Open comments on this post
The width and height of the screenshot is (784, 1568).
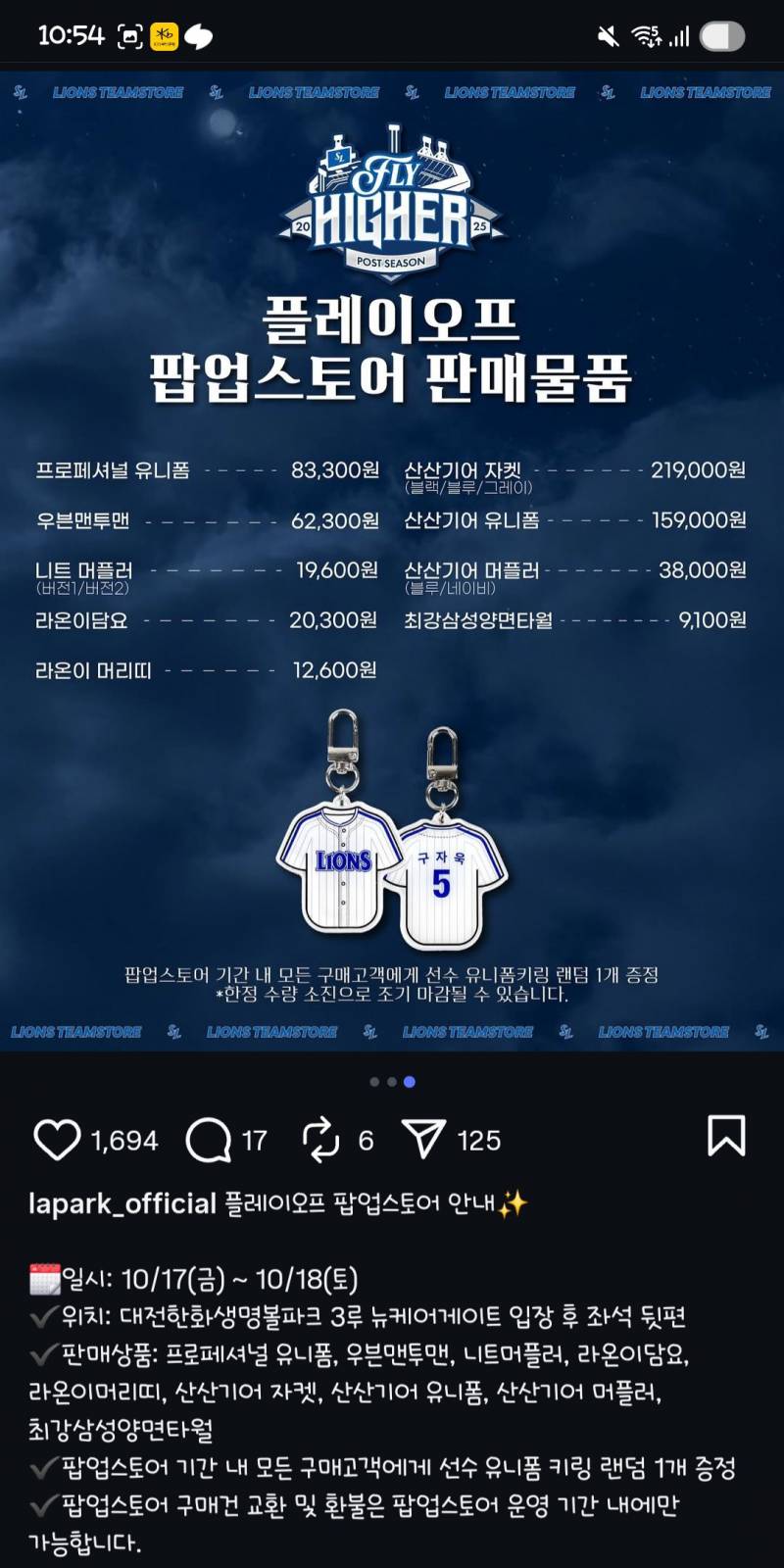(x=208, y=1140)
